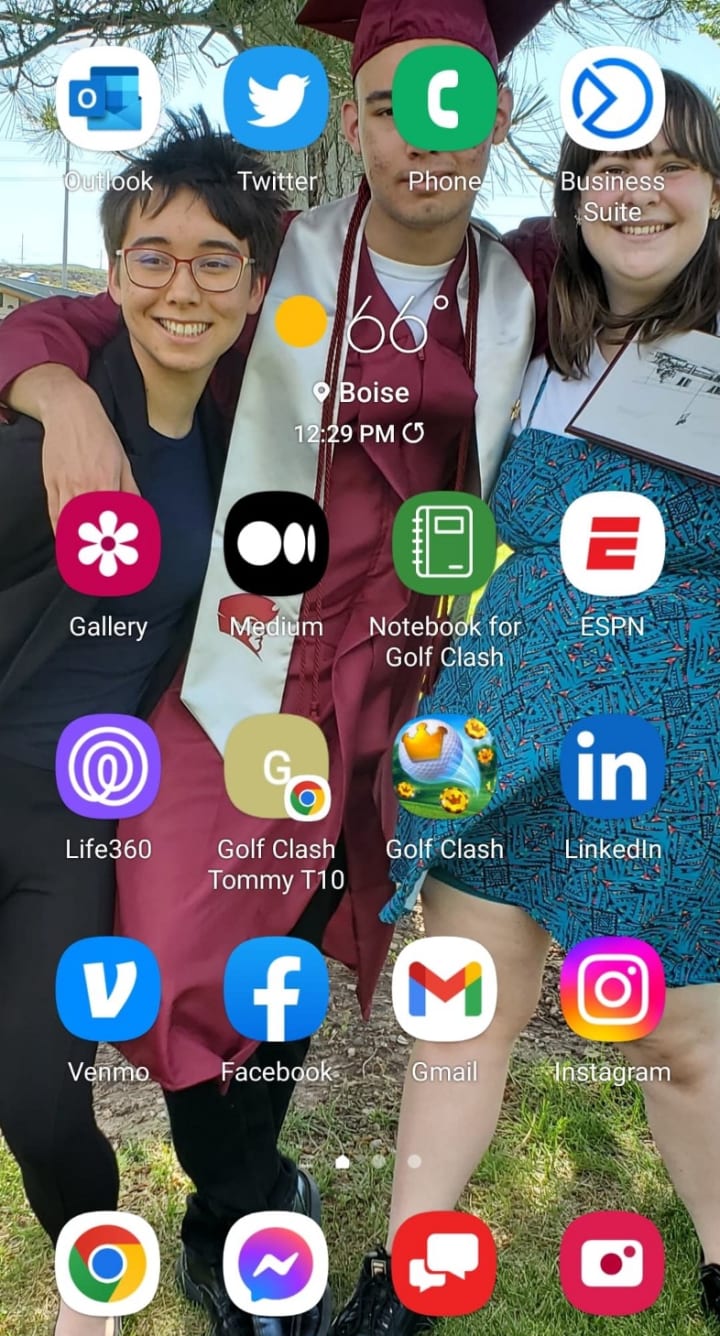
Task: Launch Venmo
Action: tap(108, 989)
